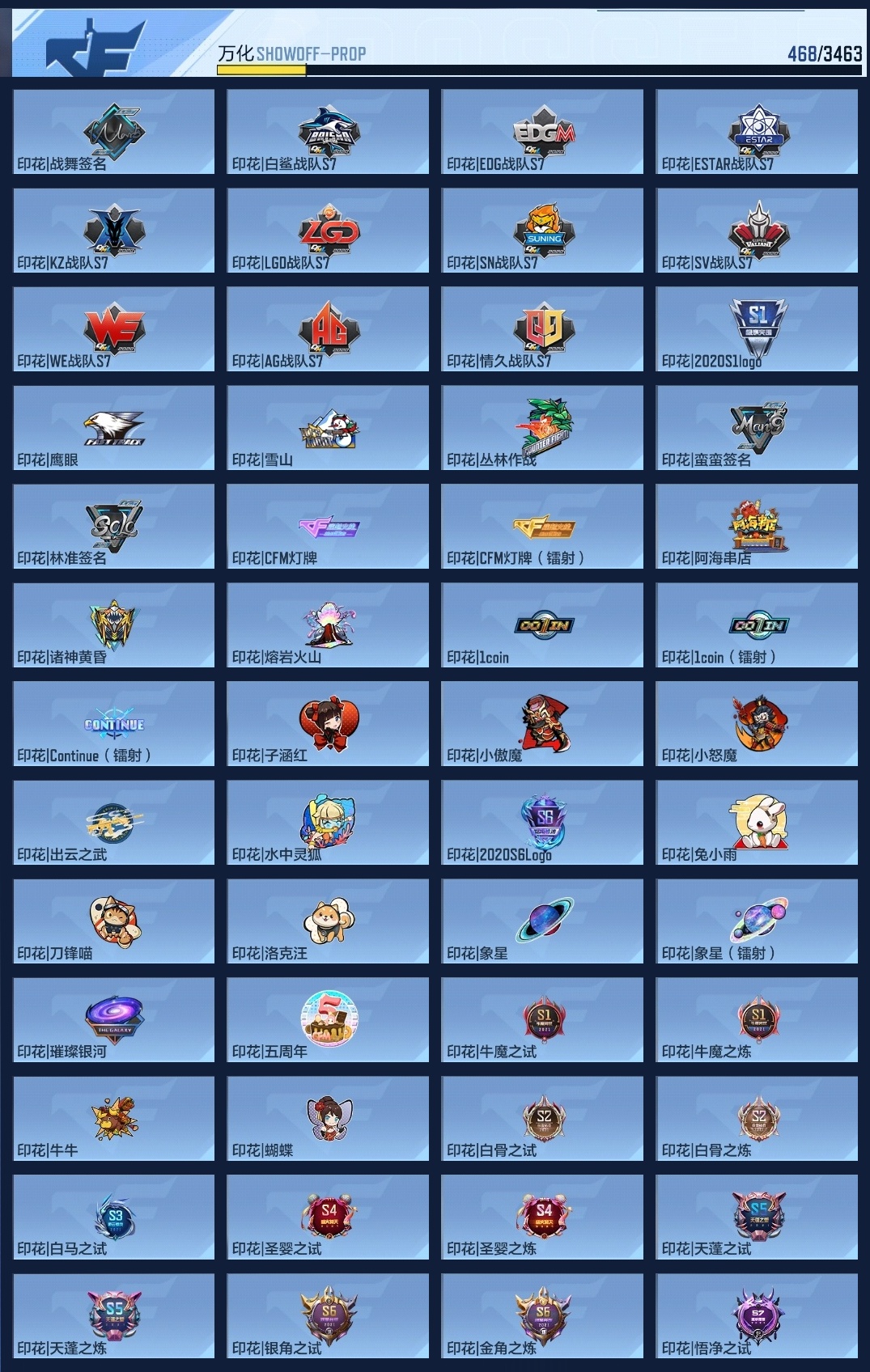Viewport: 870px width, 1372px height.
Task: View the 印花|水中灵狐 item
Action: [x=328, y=823]
